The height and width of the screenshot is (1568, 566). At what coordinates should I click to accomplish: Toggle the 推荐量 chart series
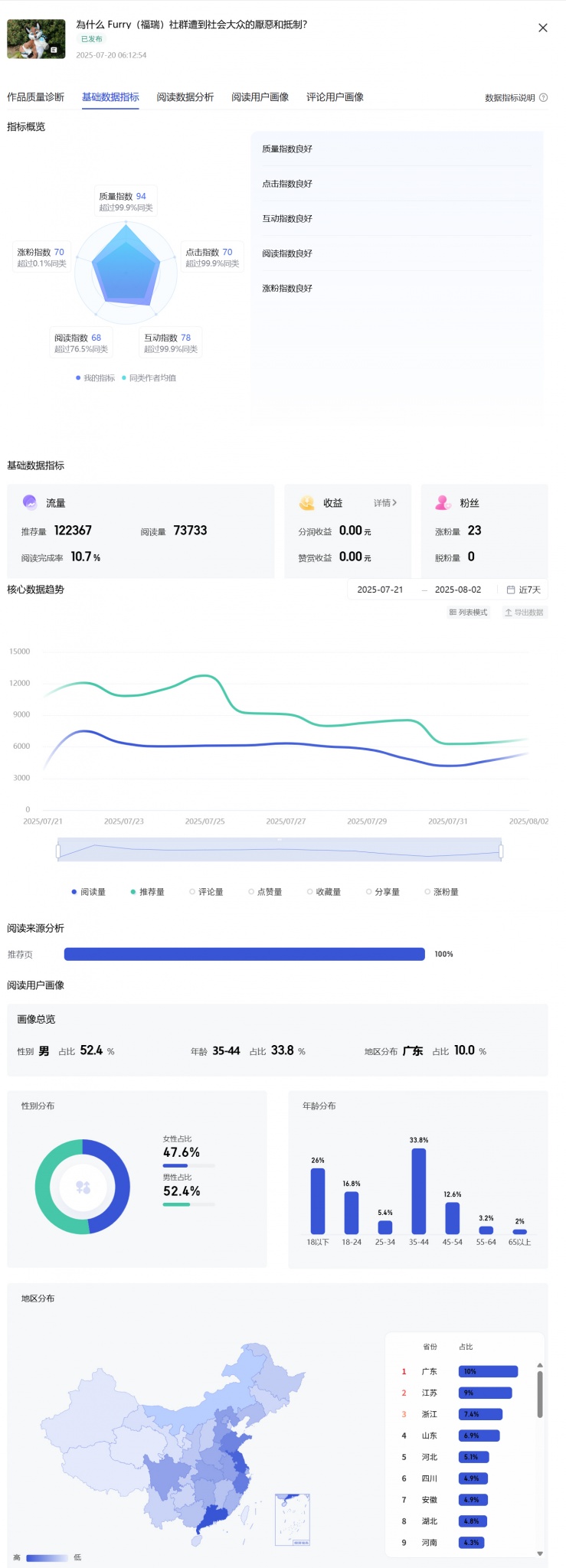point(148,892)
